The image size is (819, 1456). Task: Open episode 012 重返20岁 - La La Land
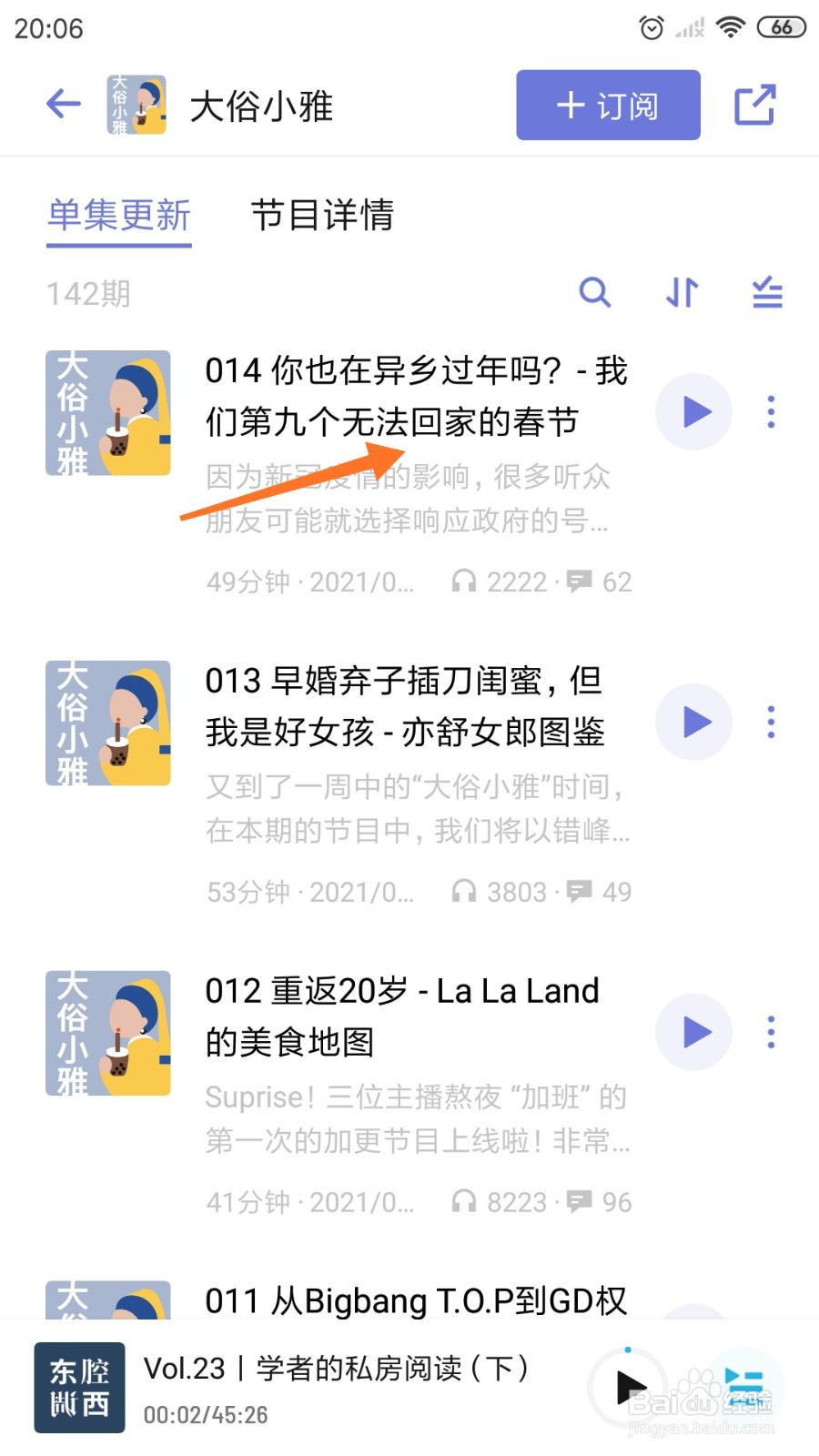click(x=400, y=1015)
